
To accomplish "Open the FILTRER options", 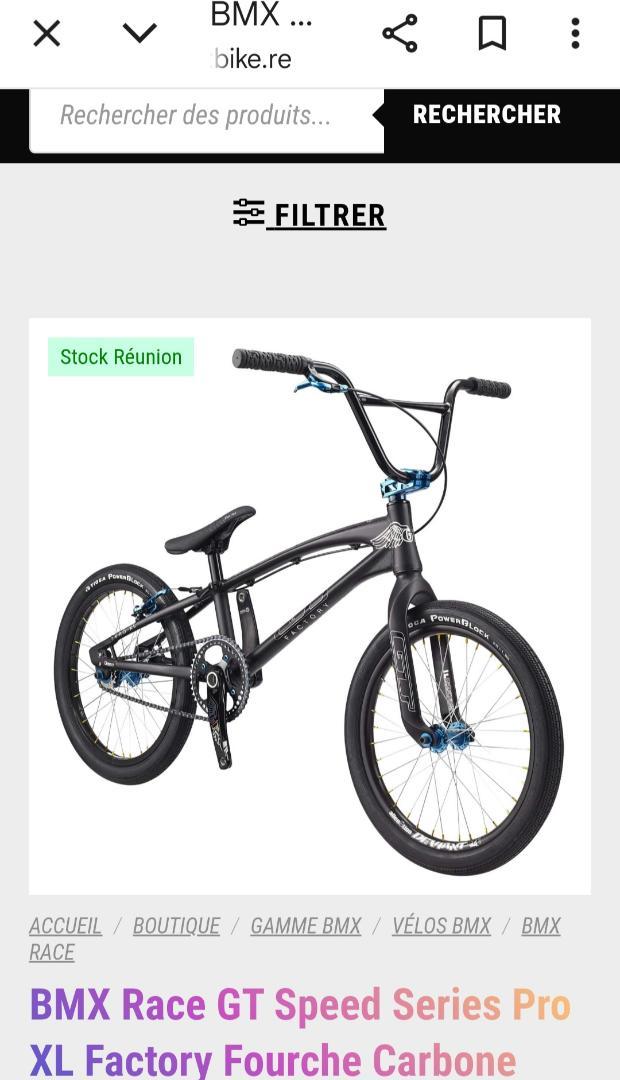I will click(x=309, y=214).
